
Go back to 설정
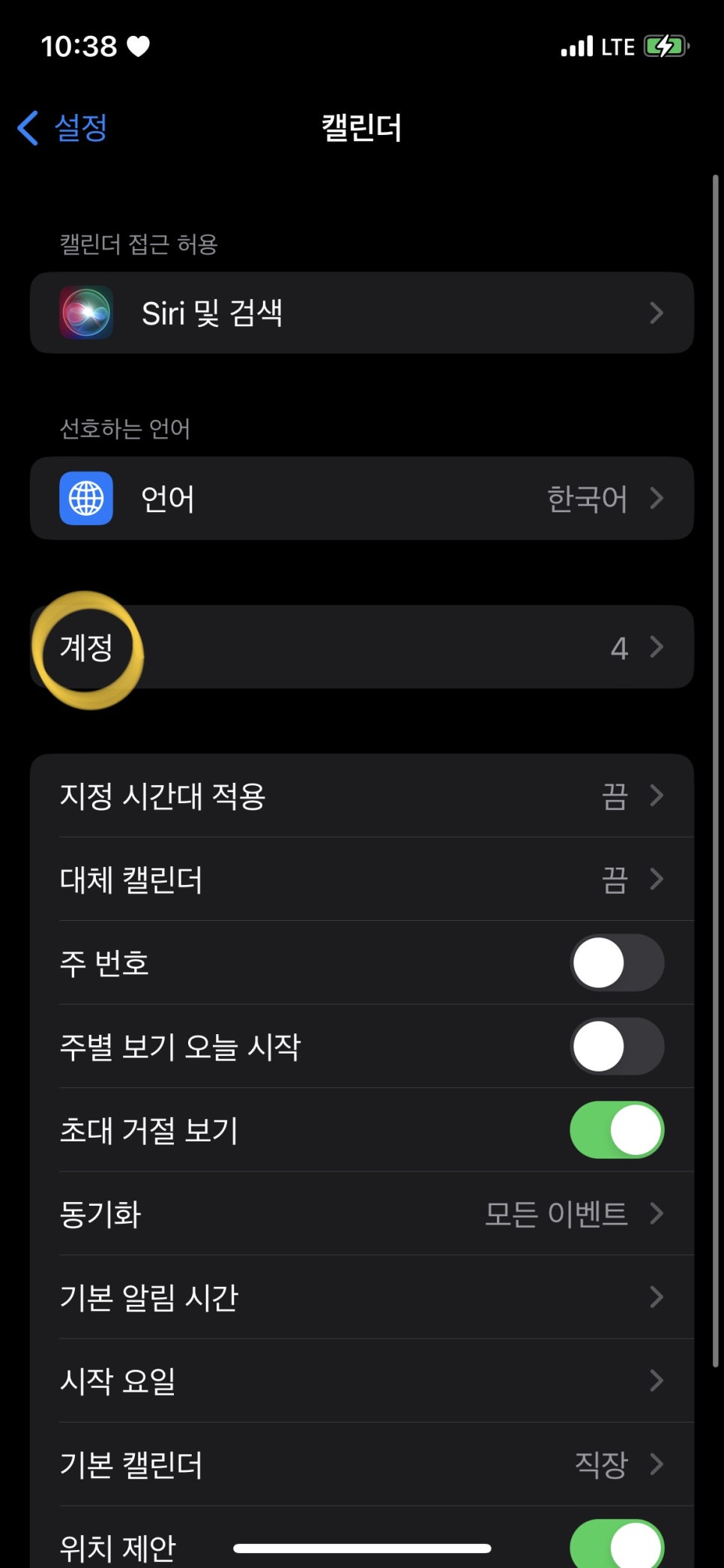click(64, 127)
